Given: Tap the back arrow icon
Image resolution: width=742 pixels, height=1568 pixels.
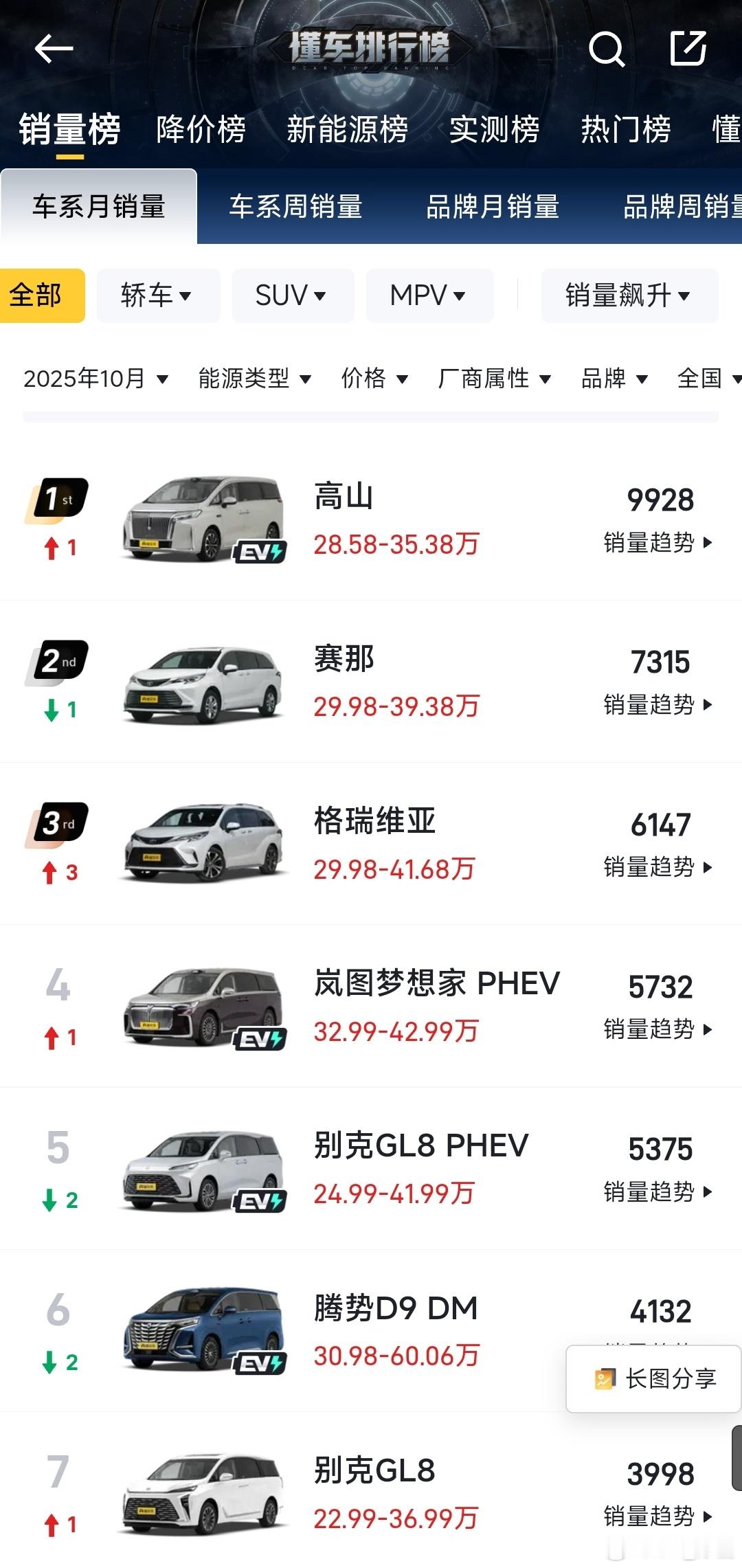Looking at the screenshot, I should point(55,48).
